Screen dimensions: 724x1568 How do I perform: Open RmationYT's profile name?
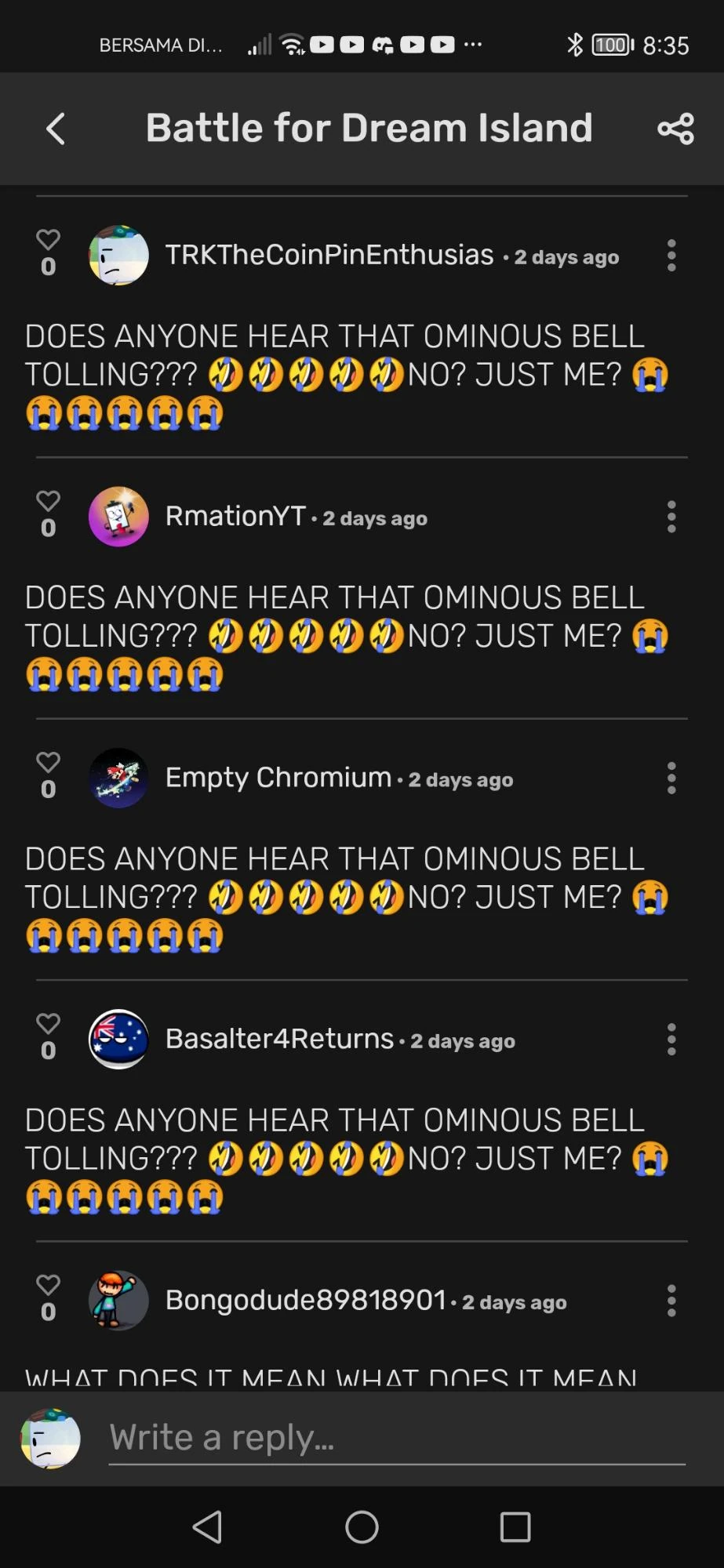click(x=235, y=516)
